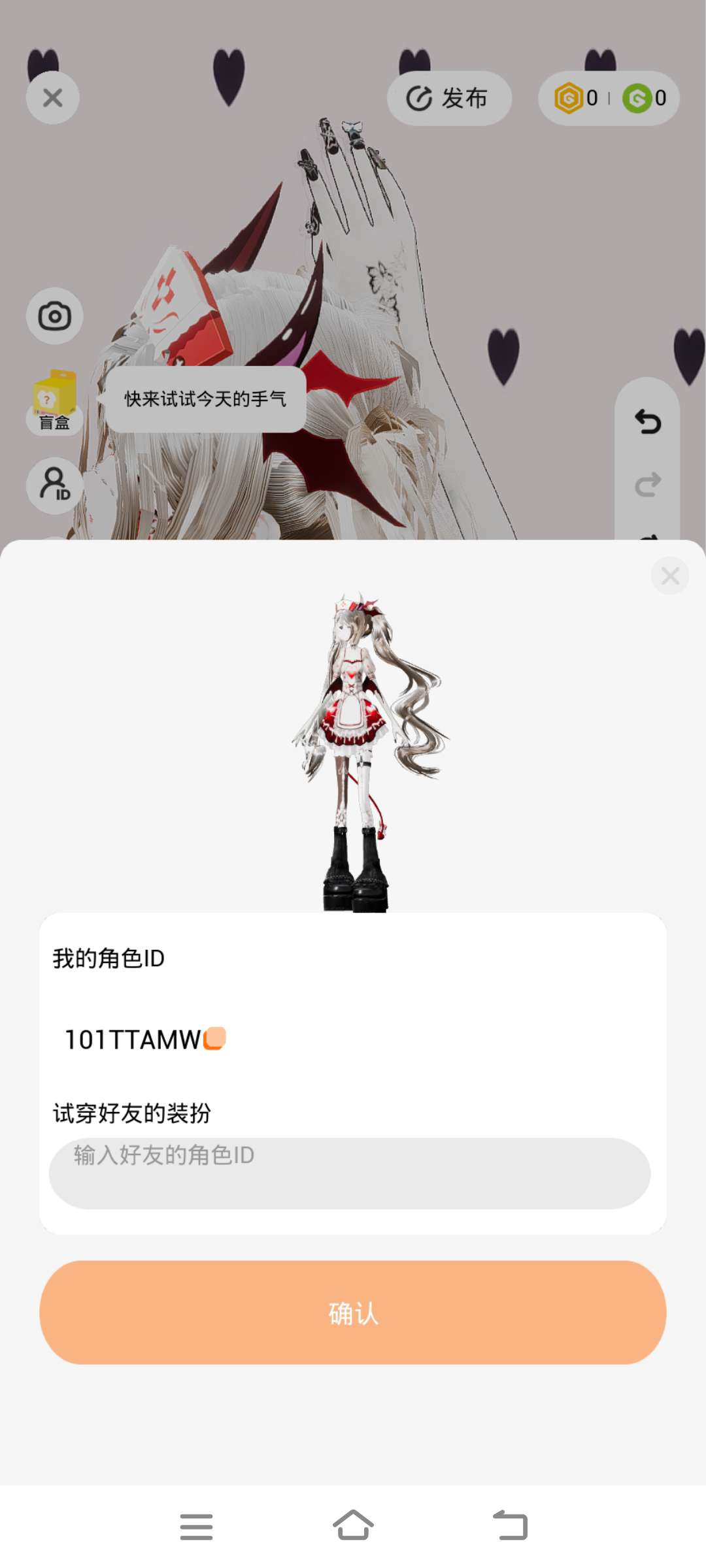The image size is (706, 1568).
Task: Open the coin balance pill
Action: (609, 99)
